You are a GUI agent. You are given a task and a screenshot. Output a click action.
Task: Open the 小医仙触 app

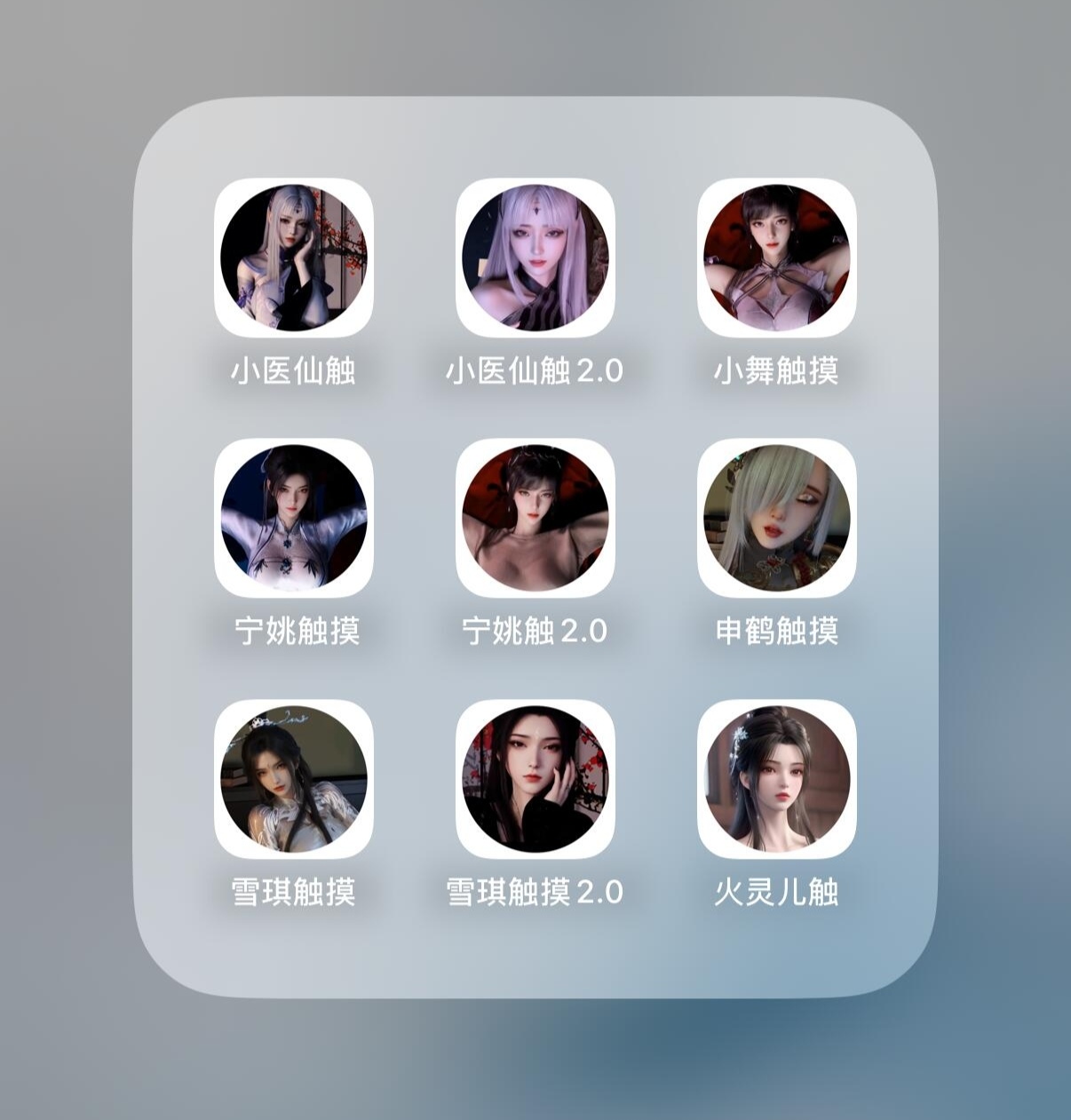[x=294, y=258]
